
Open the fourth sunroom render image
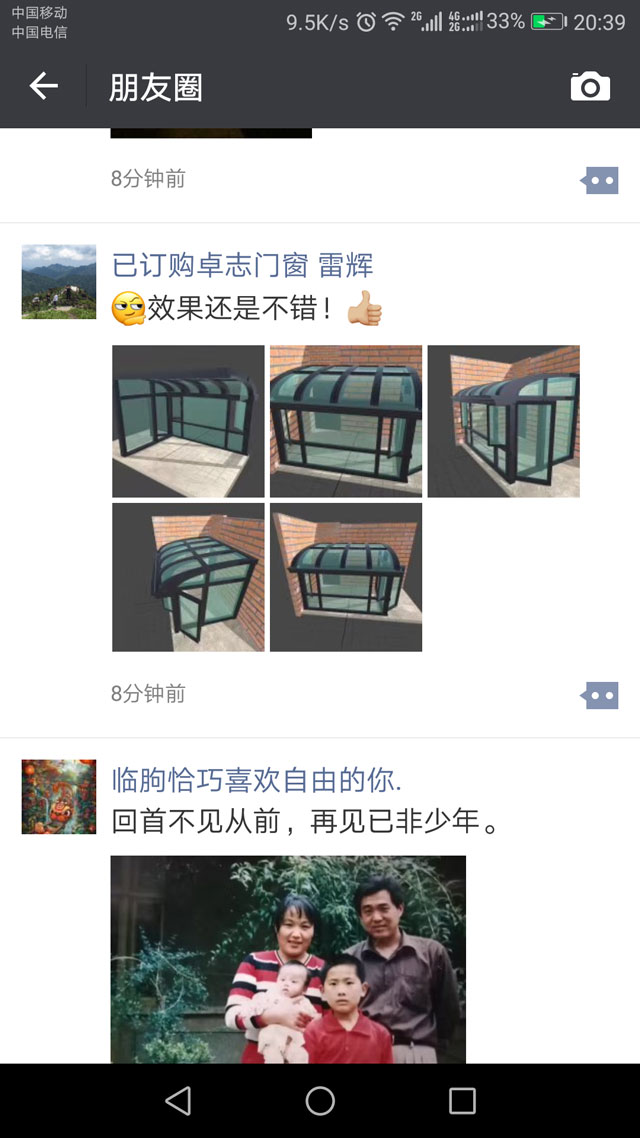click(x=188, y=577)
